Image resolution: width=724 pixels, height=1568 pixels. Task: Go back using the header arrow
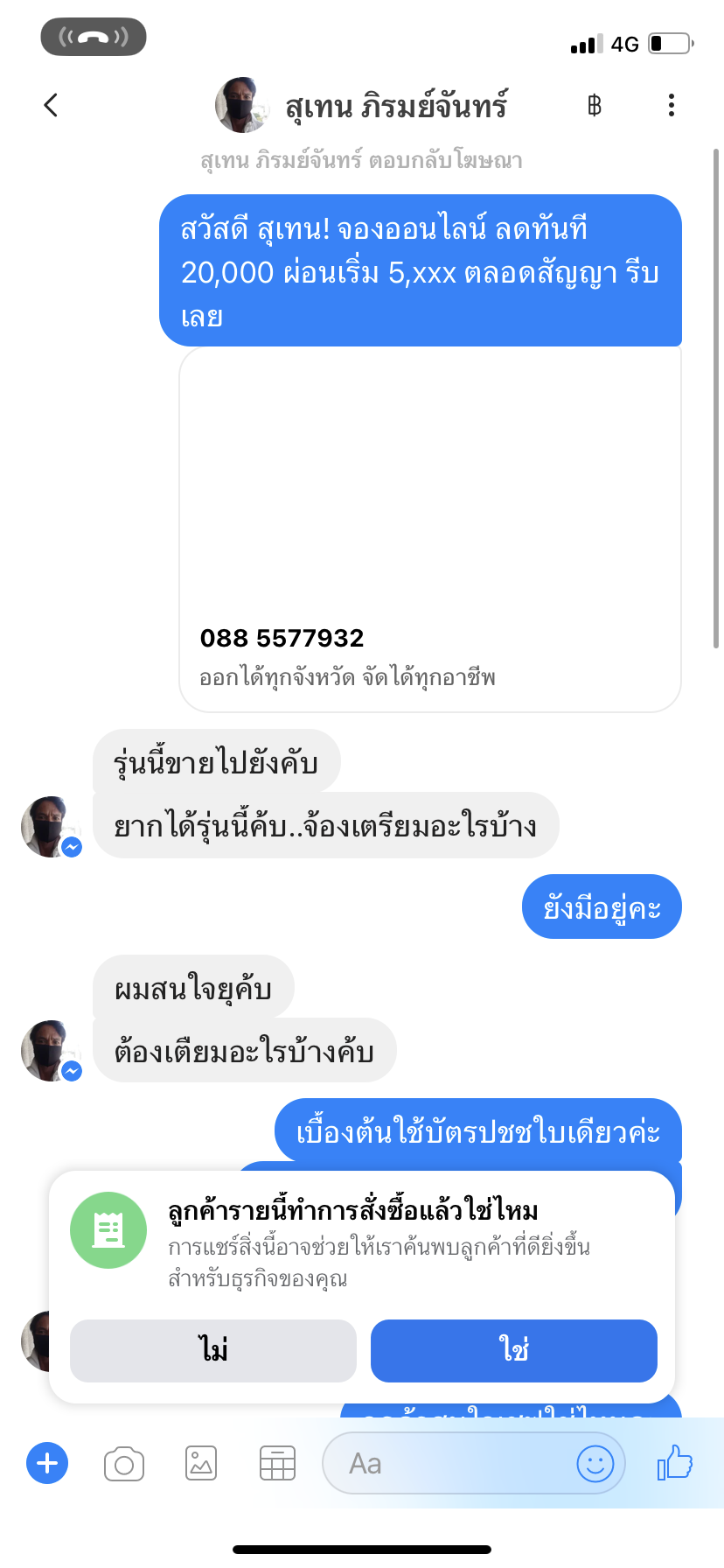click(x=51, y=106)
